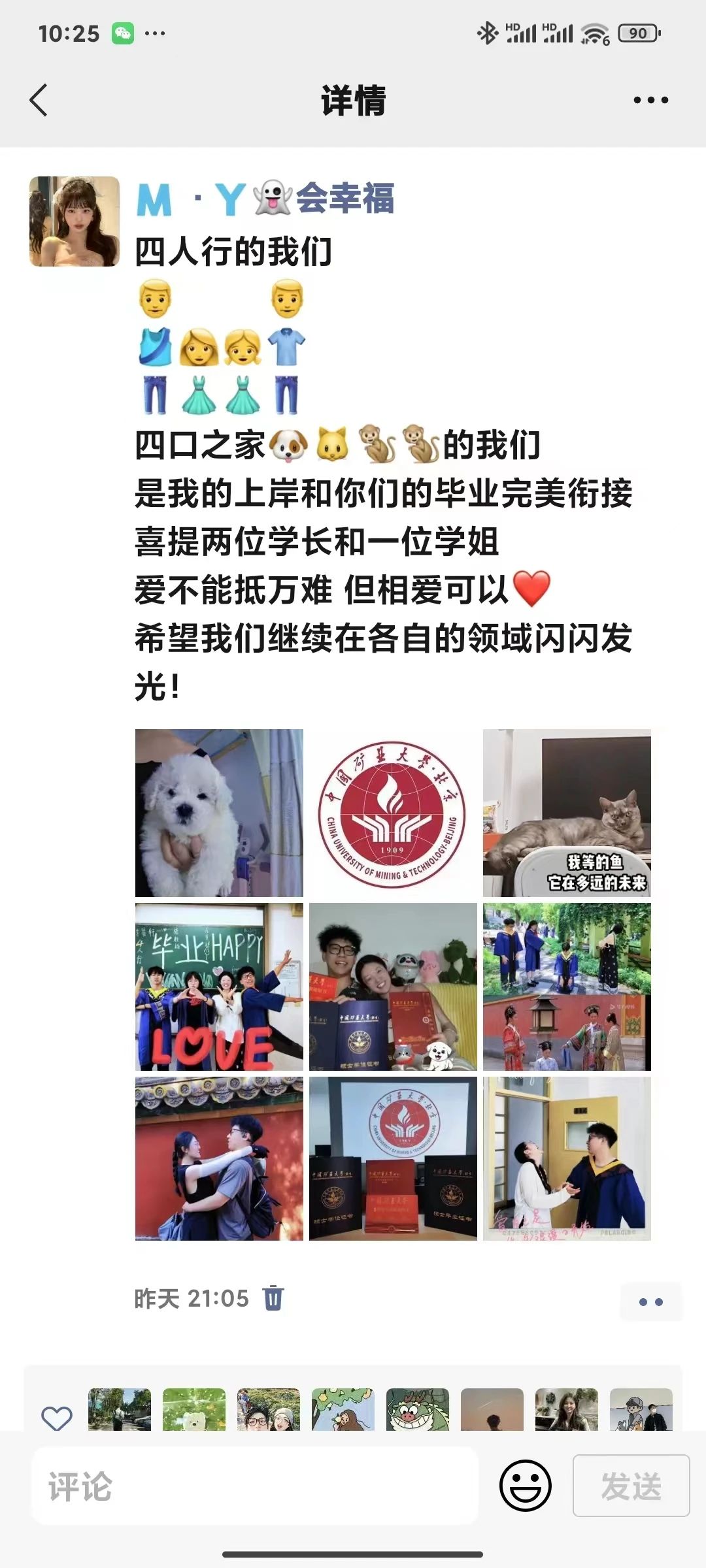This screenshot has width=706, height=1568.
Task: View the couple hugging by red wall photo
Action: [219, 1159]
